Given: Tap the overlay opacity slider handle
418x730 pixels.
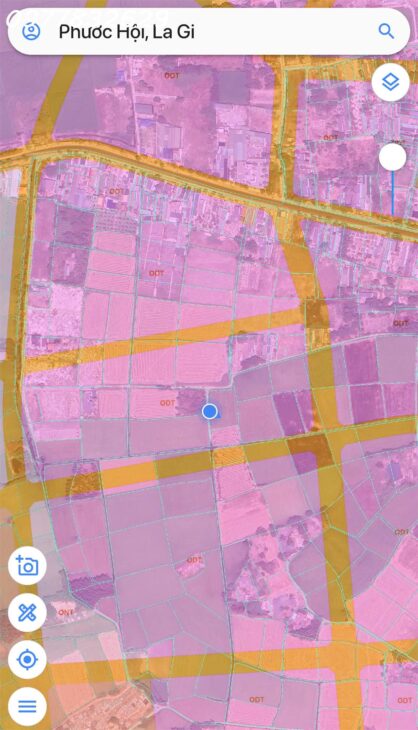Looking at the screenshot, I should point(392,157).
